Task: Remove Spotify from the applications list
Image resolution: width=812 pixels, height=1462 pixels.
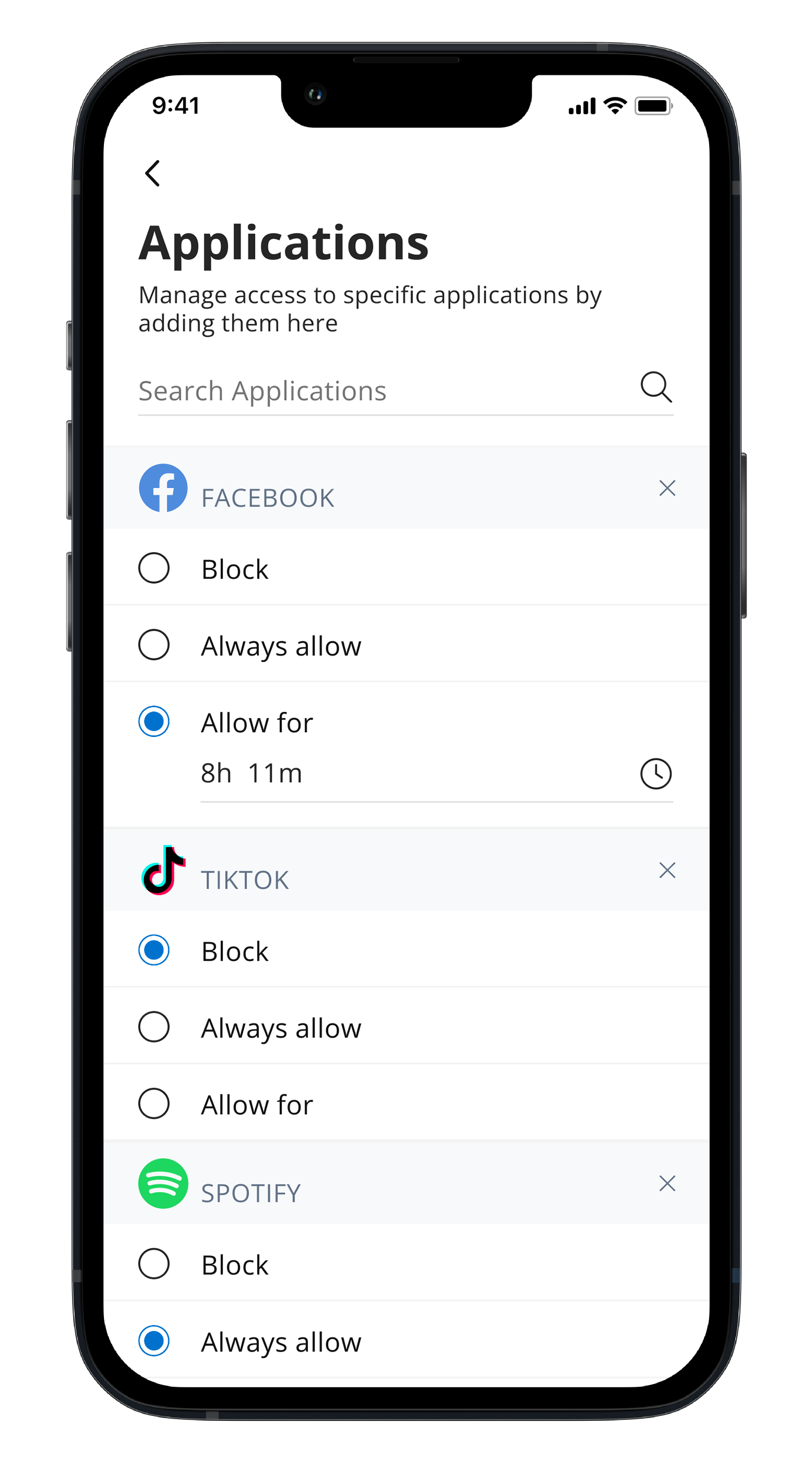Action: [667, 1183]
